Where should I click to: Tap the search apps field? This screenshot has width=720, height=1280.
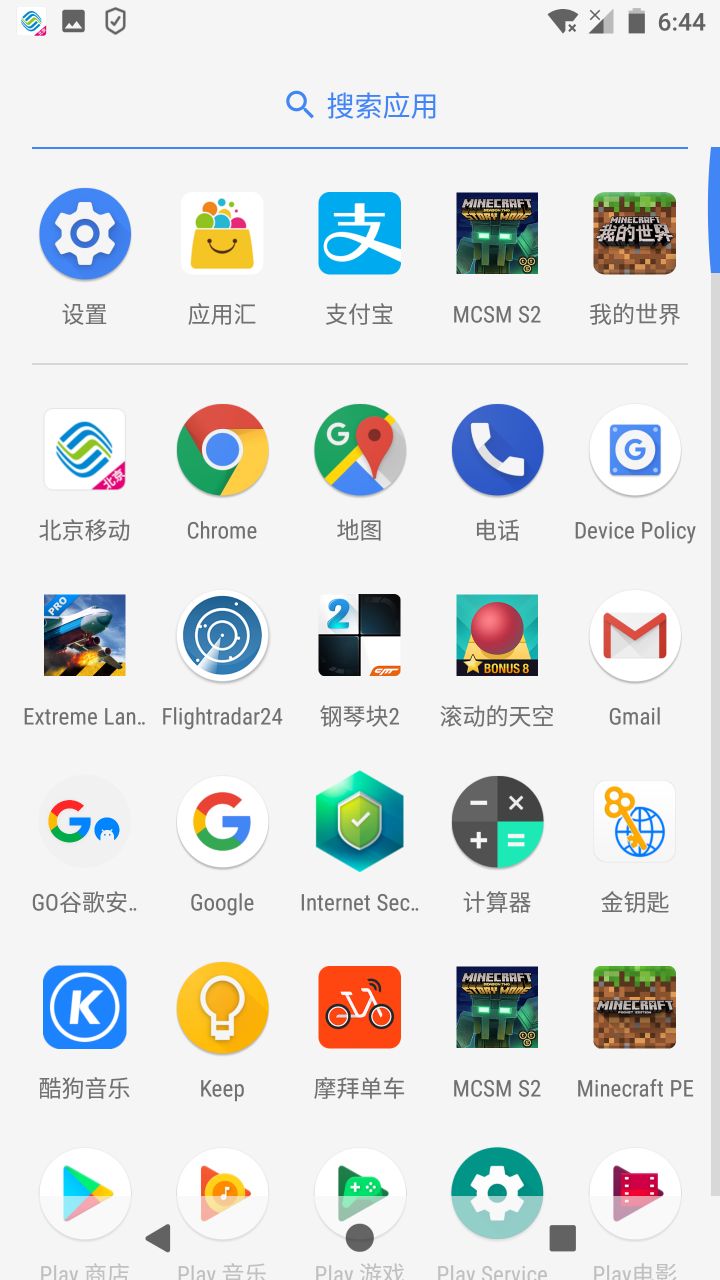click(x=360, y=105)
